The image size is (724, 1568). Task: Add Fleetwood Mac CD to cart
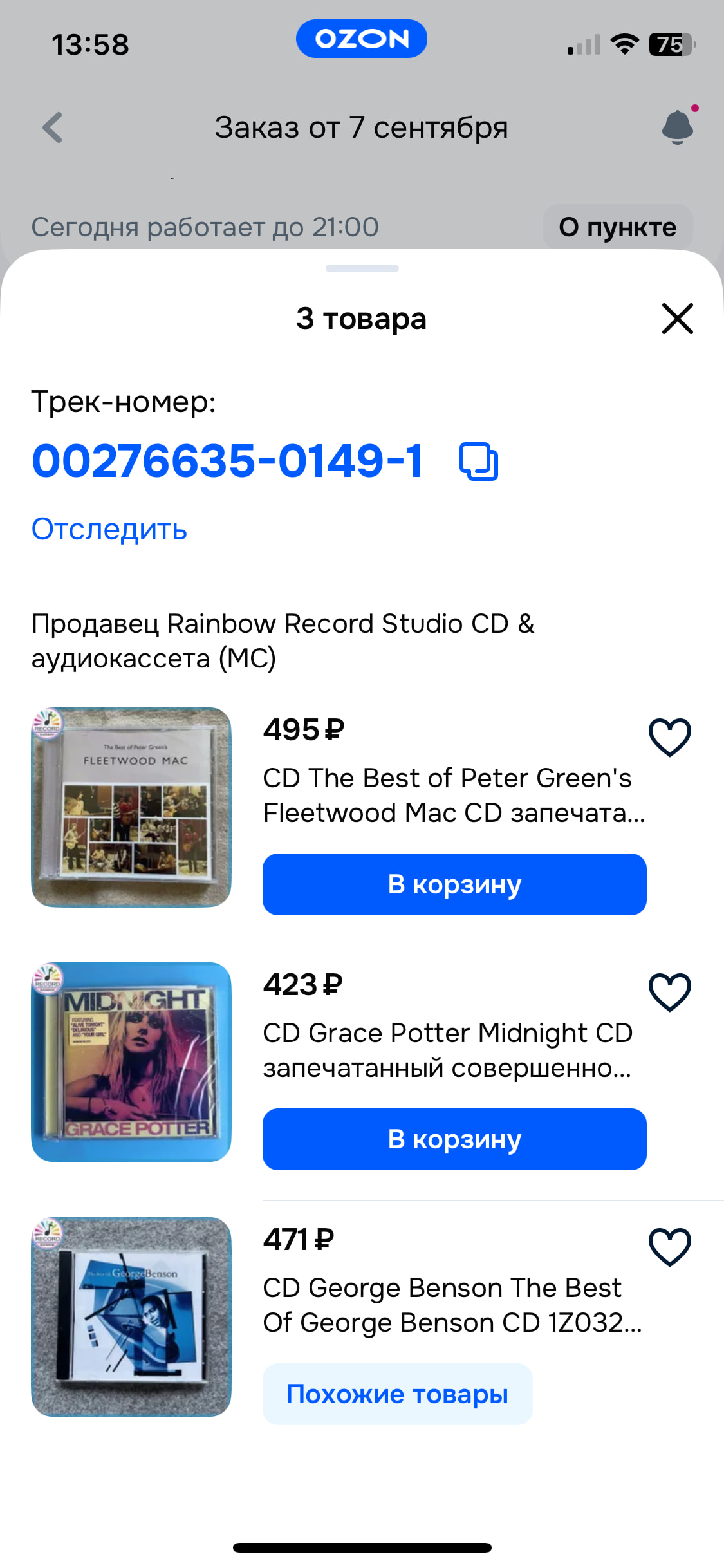[x=454, y=884]
